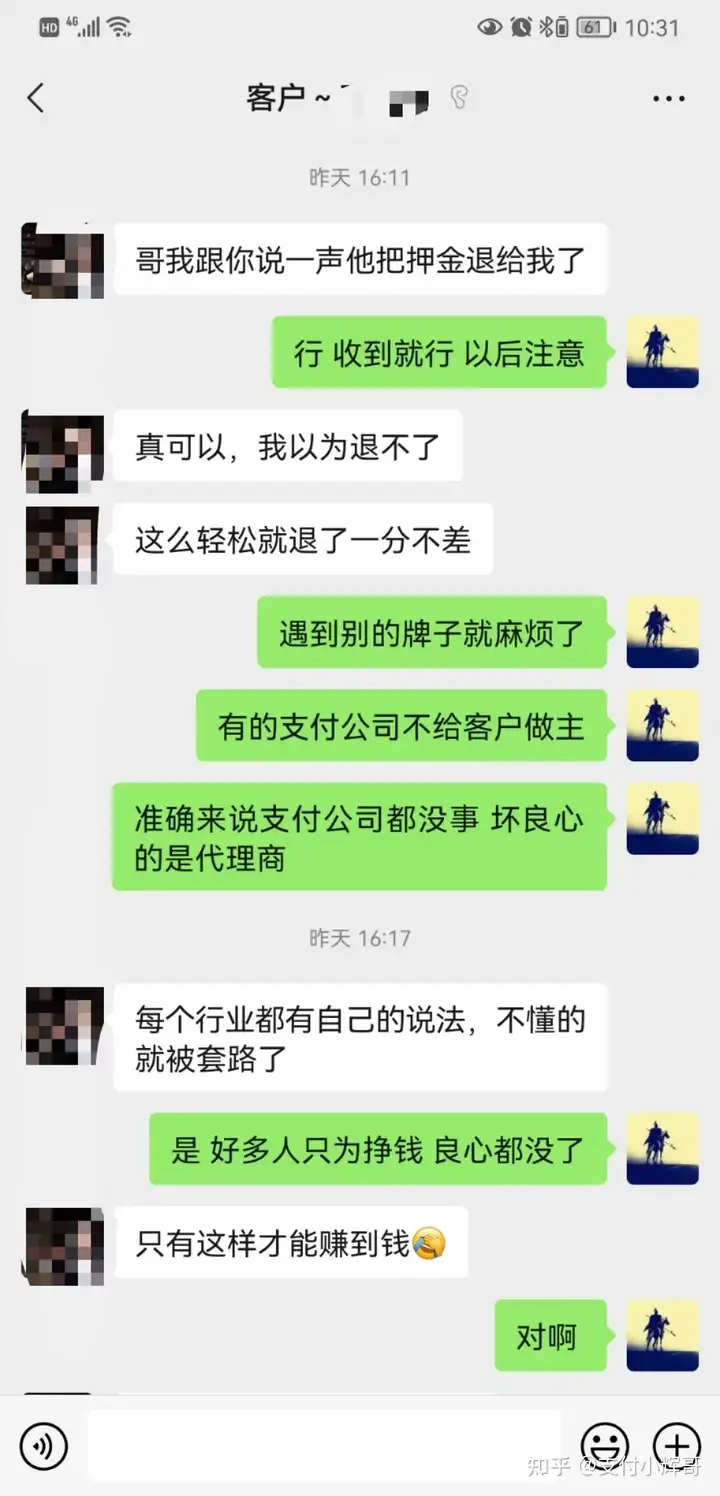Screen dimensions: 720x1496
Task: Open the plus attachment menu
Action: (x=676, y=1446)
